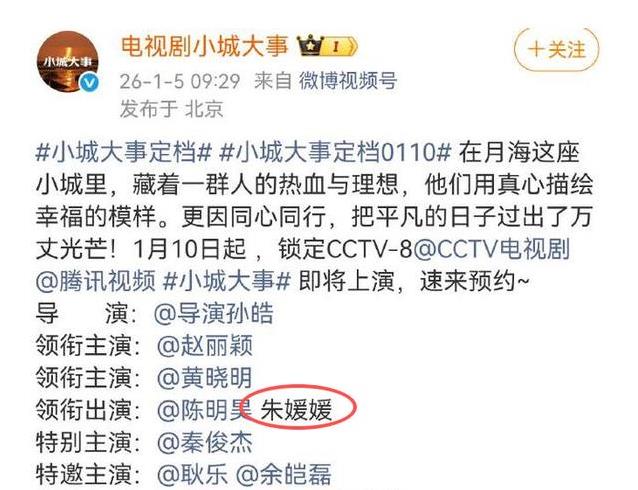The width and height of the screenshot is (638, 490).
Task: Open the #小城大事定档# hashtag
Action: point(124,153)
